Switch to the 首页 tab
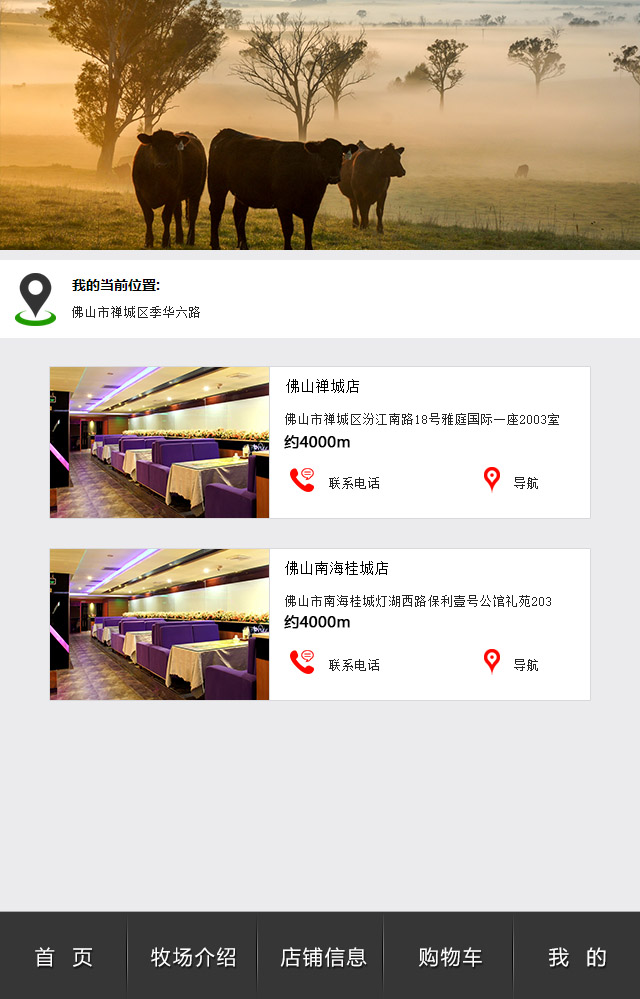Viewport: 640px width, 999px height. click(x=64, y=957)
